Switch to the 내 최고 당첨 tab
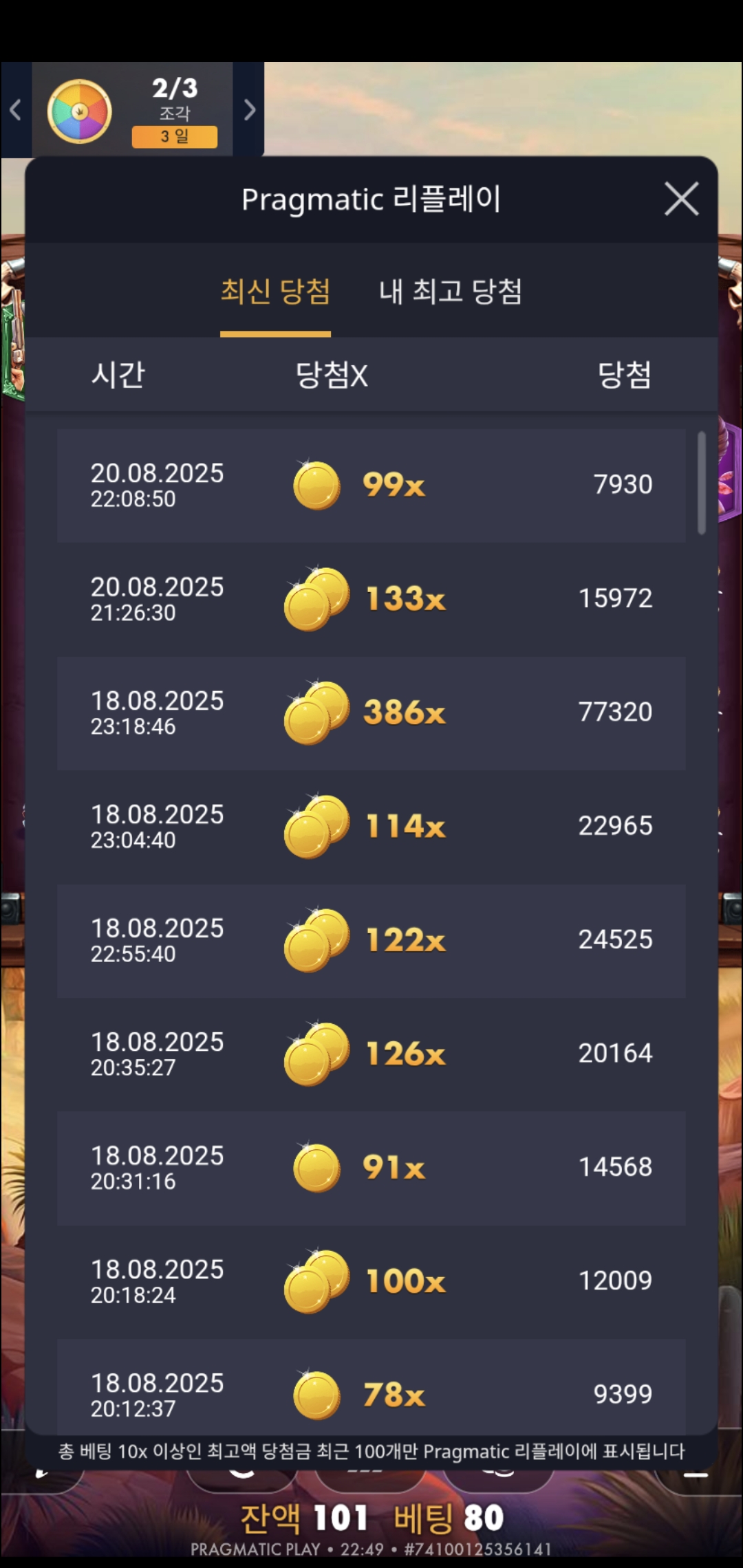The image size is (743, 1568). (451, 291)
